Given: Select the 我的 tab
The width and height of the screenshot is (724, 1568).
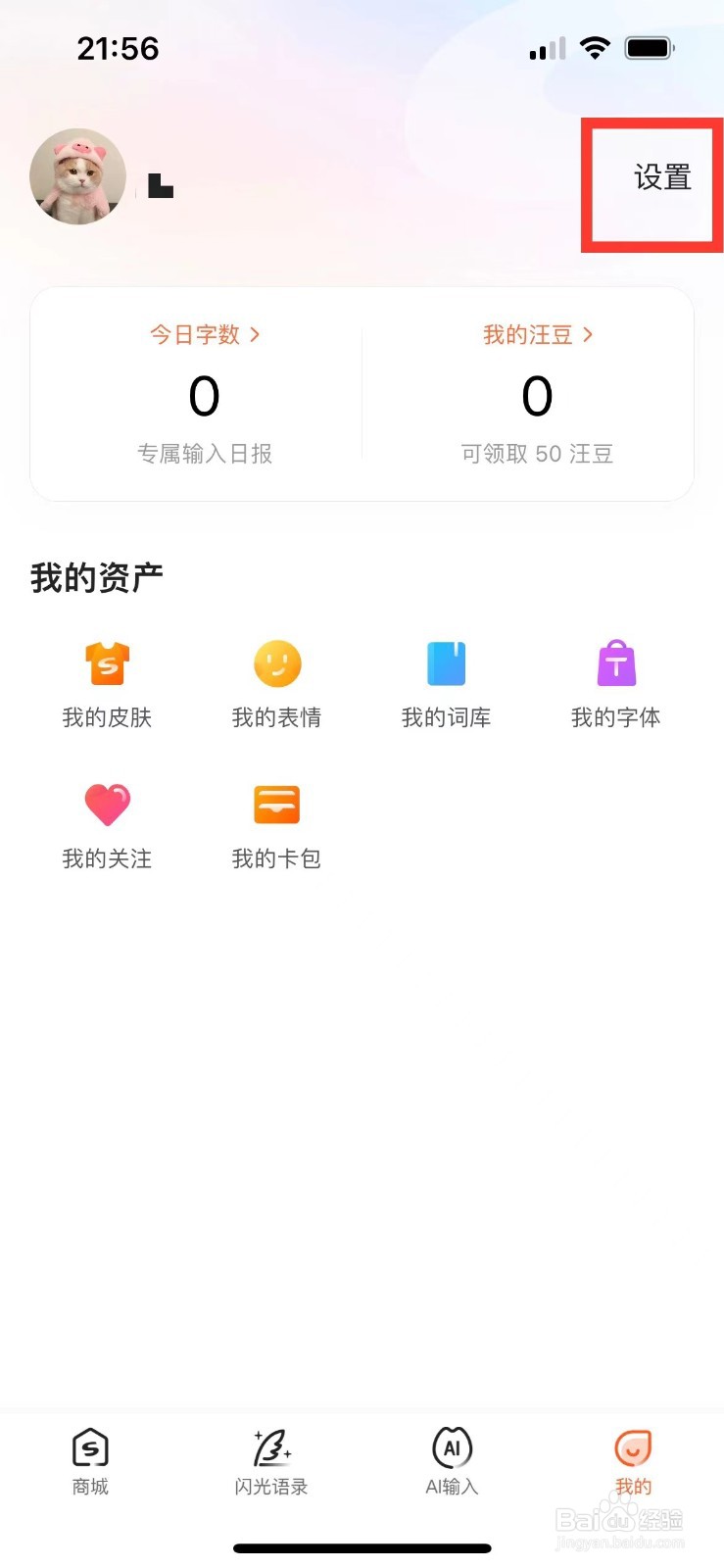Looking at the screenshot, I should coord(633,1461).
